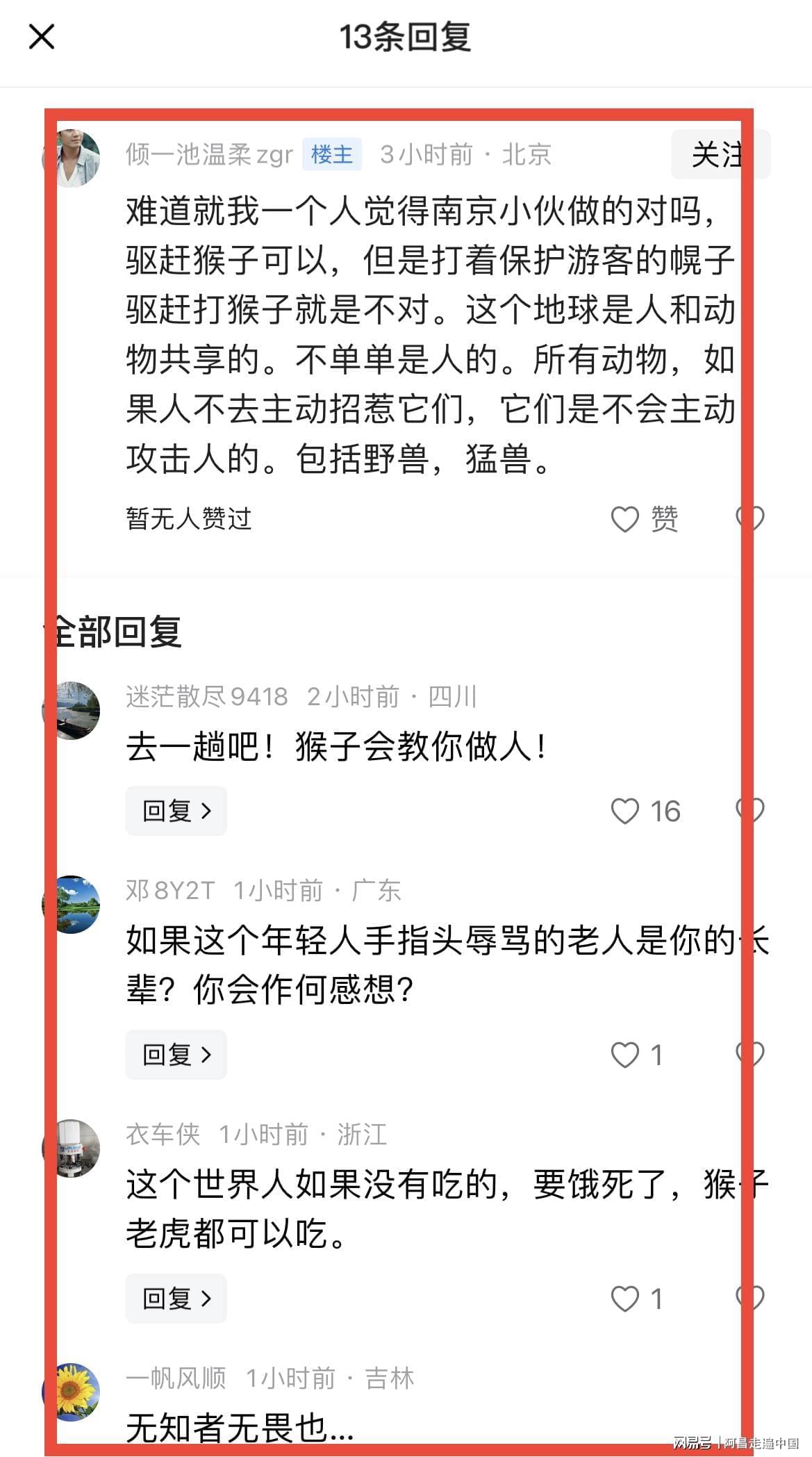
Task: Open 衣车侠's profile avatar
Action: (72, 1149)
